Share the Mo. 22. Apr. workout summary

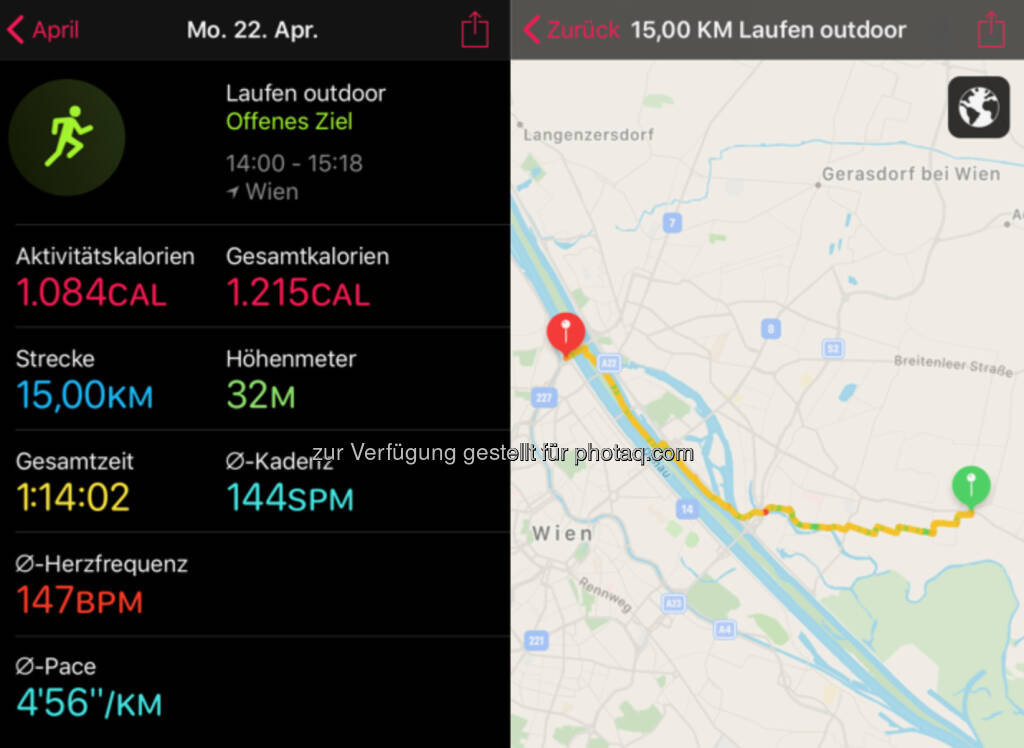coord(475,30)
